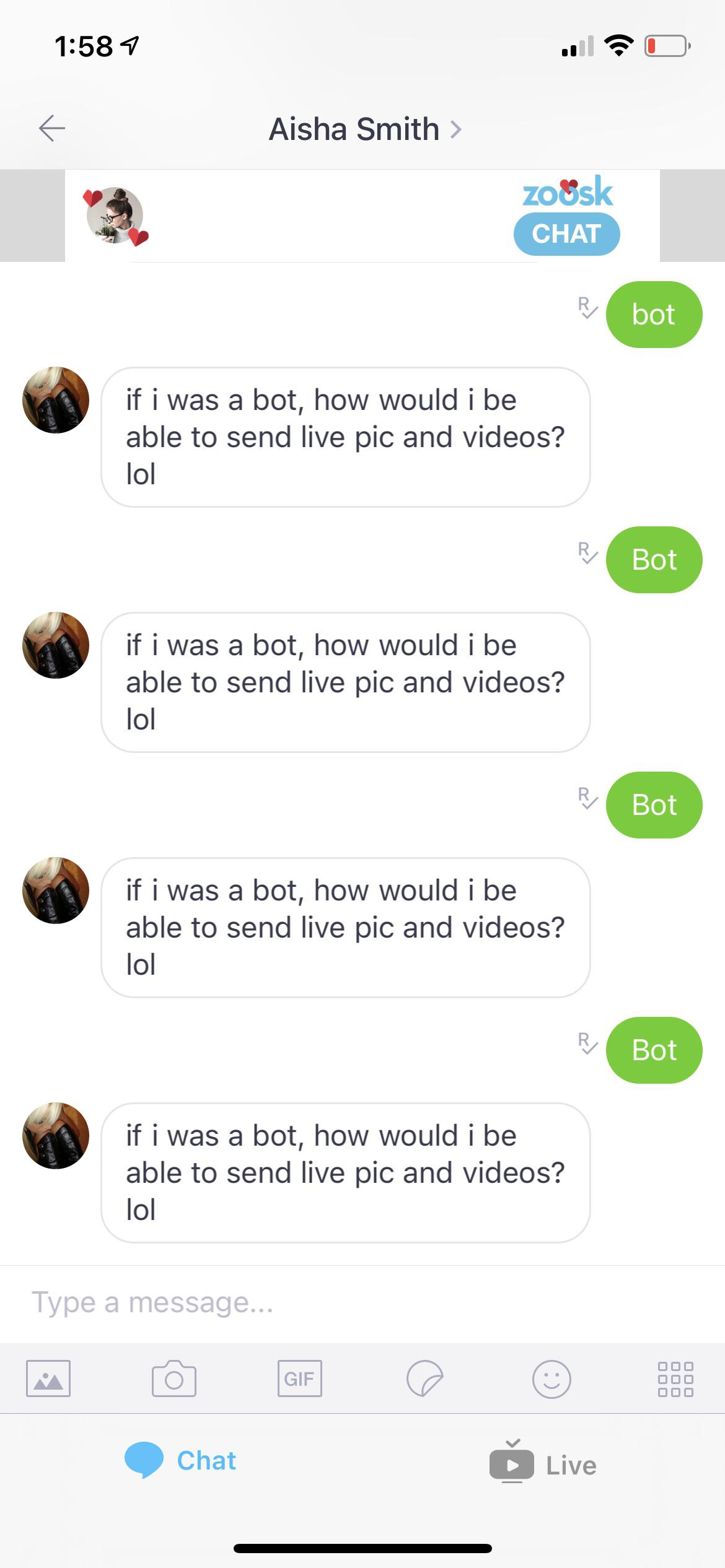Screen dimensions: 725x1568
Task: Open the GIF picker
Action: click(300, 1379)
